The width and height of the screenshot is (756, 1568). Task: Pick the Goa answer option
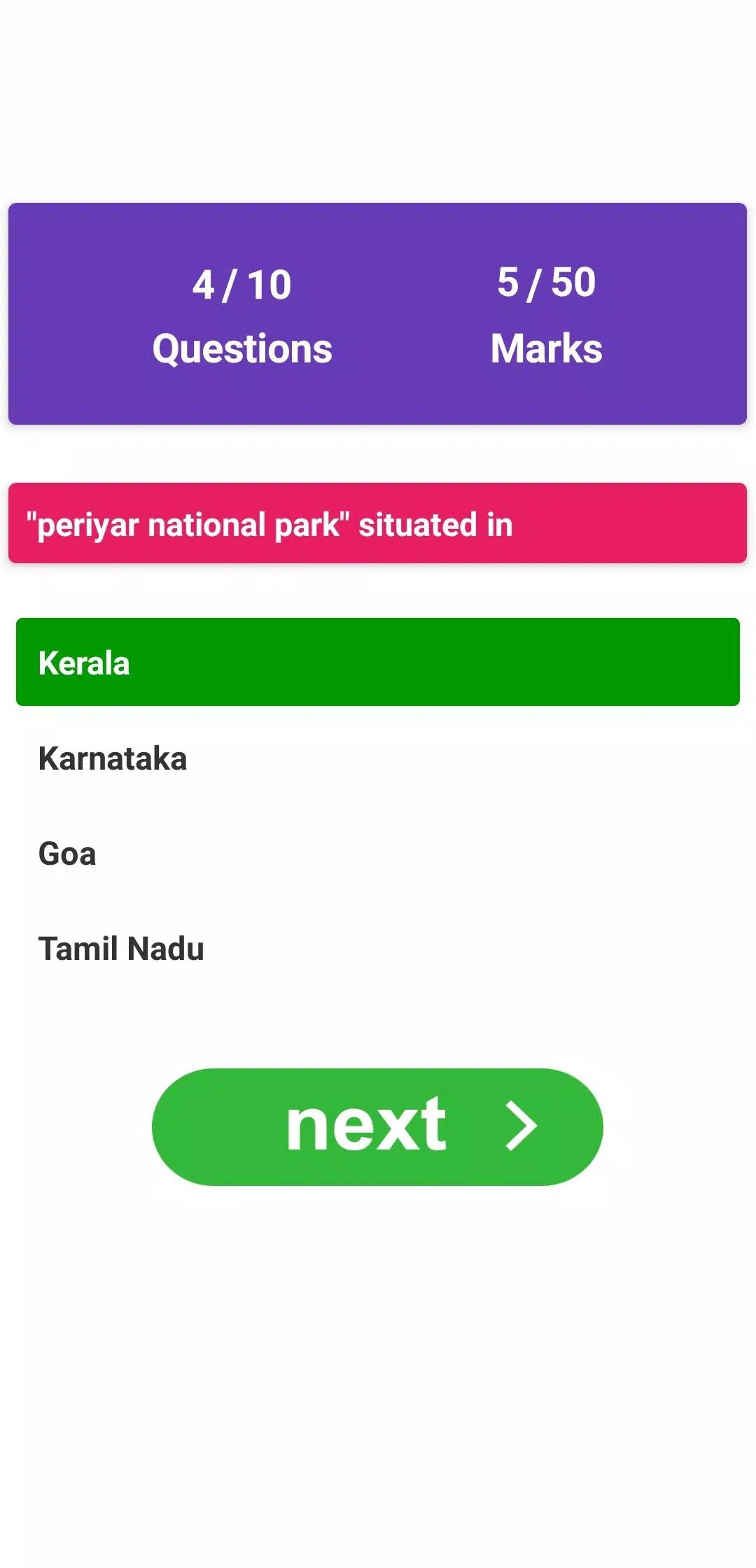[x=377, y=854]
